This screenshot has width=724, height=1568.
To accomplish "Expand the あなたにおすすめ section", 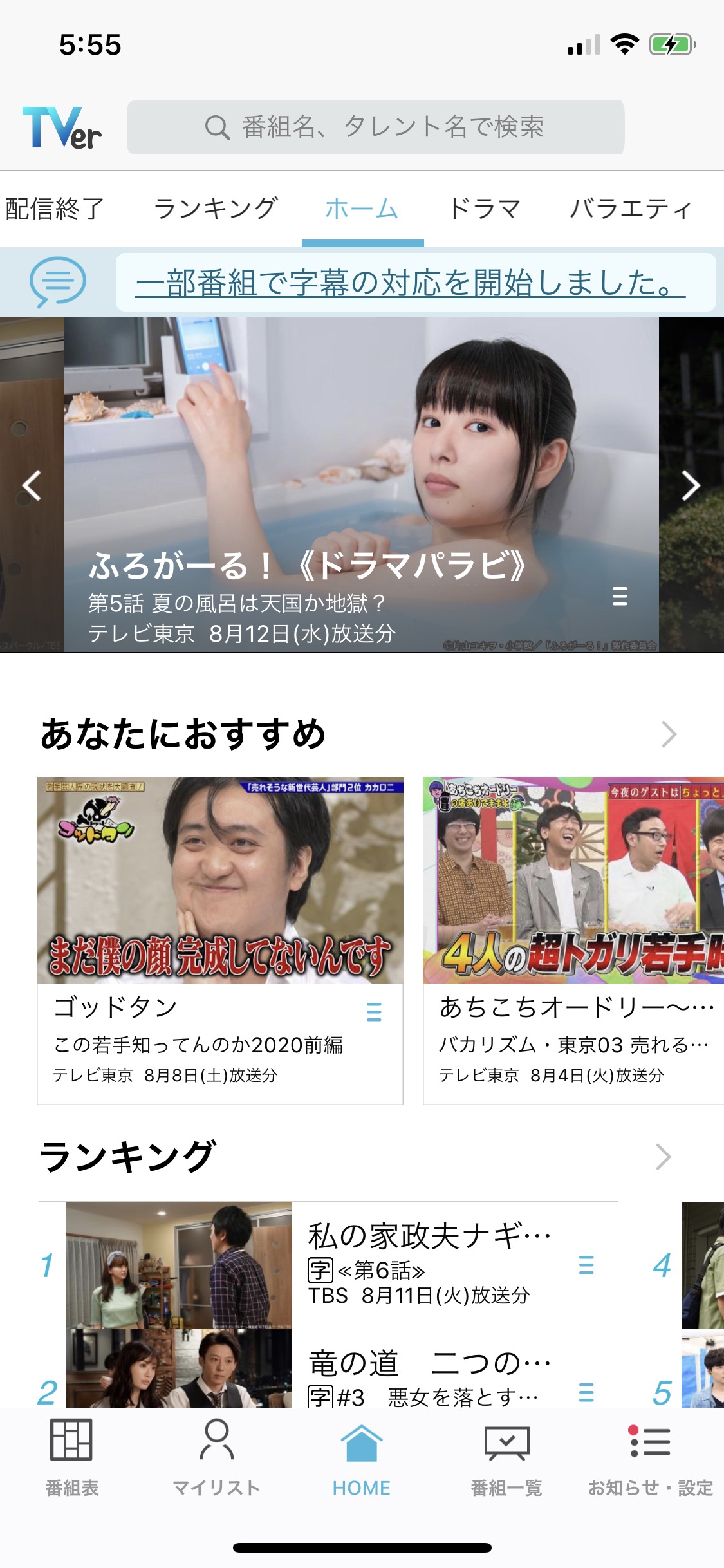I will (669, 734).
